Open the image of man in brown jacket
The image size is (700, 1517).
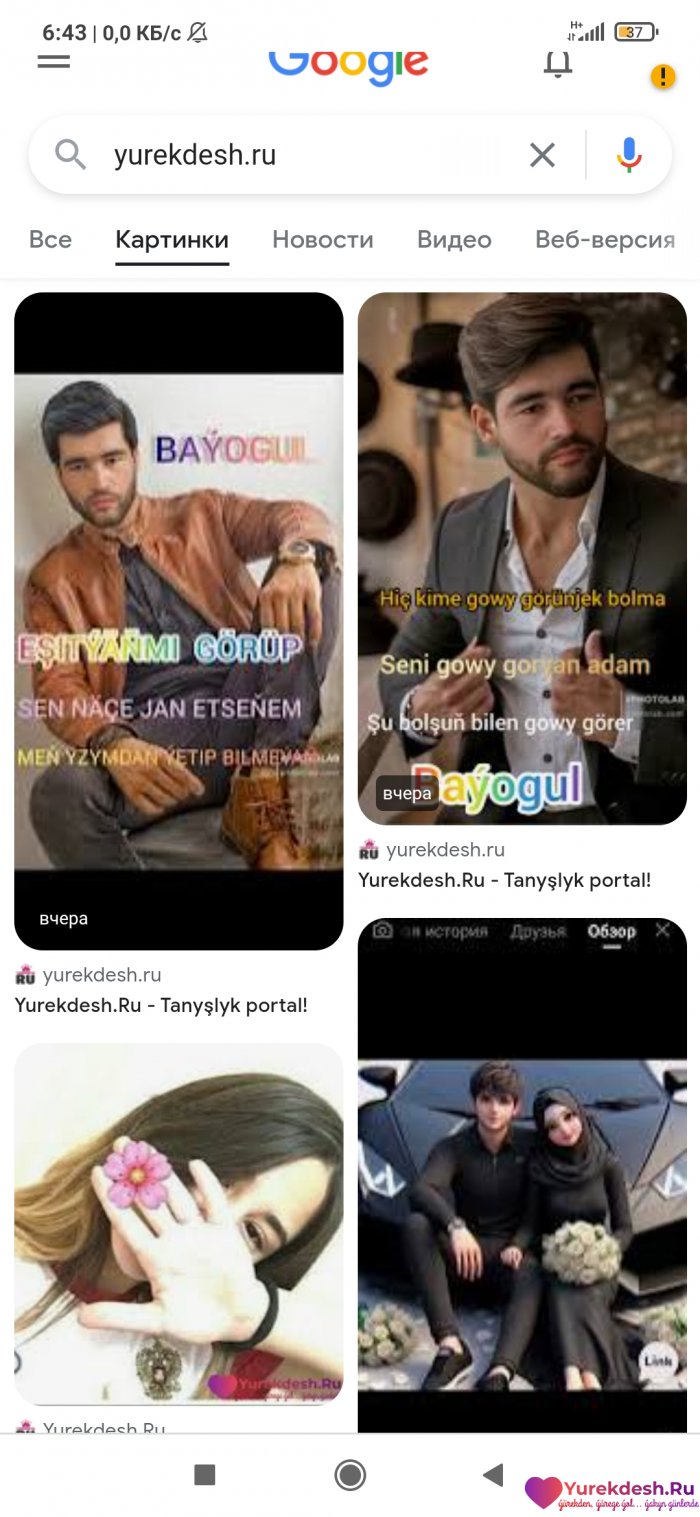tap(178, 620)
